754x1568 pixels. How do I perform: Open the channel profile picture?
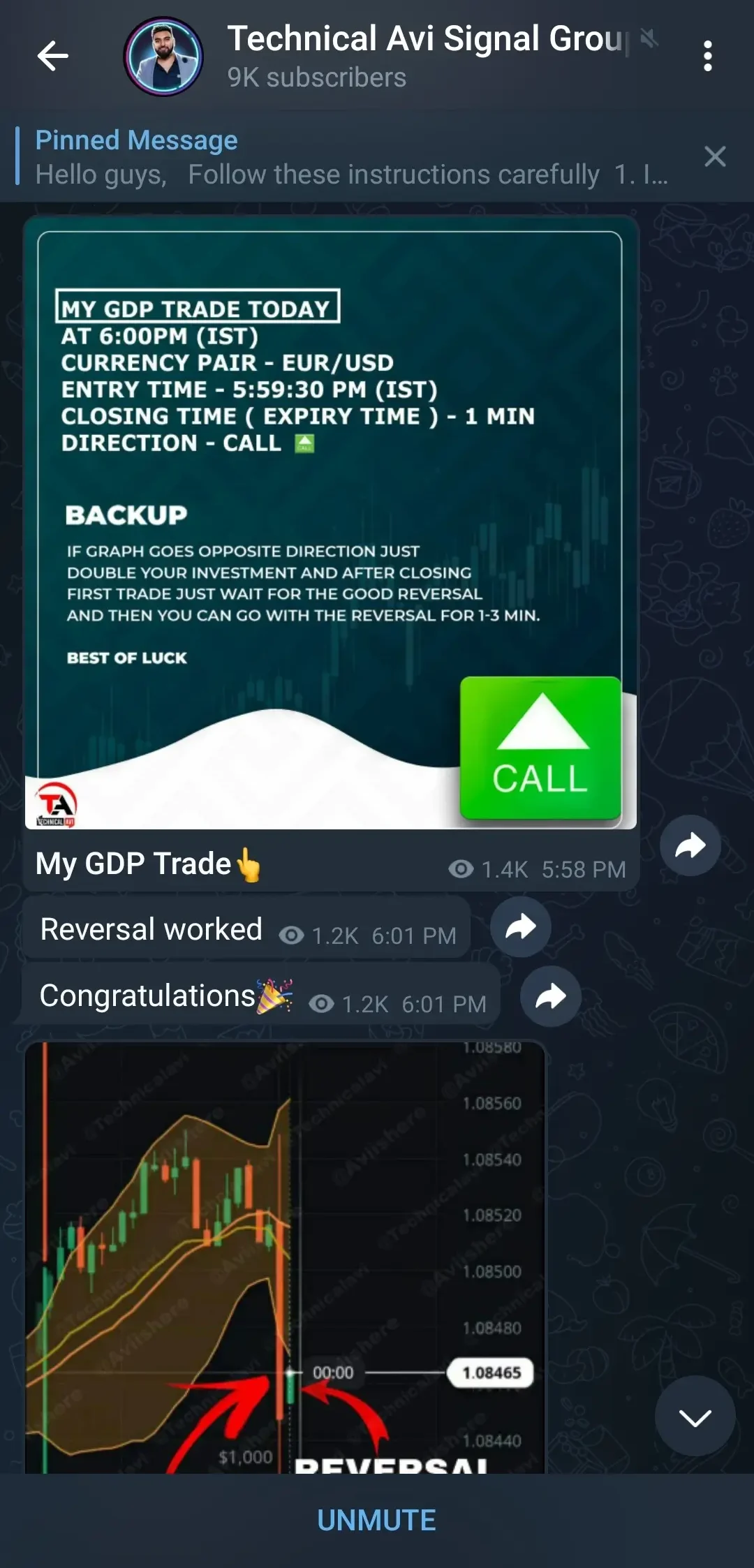(x=163, y=57)
